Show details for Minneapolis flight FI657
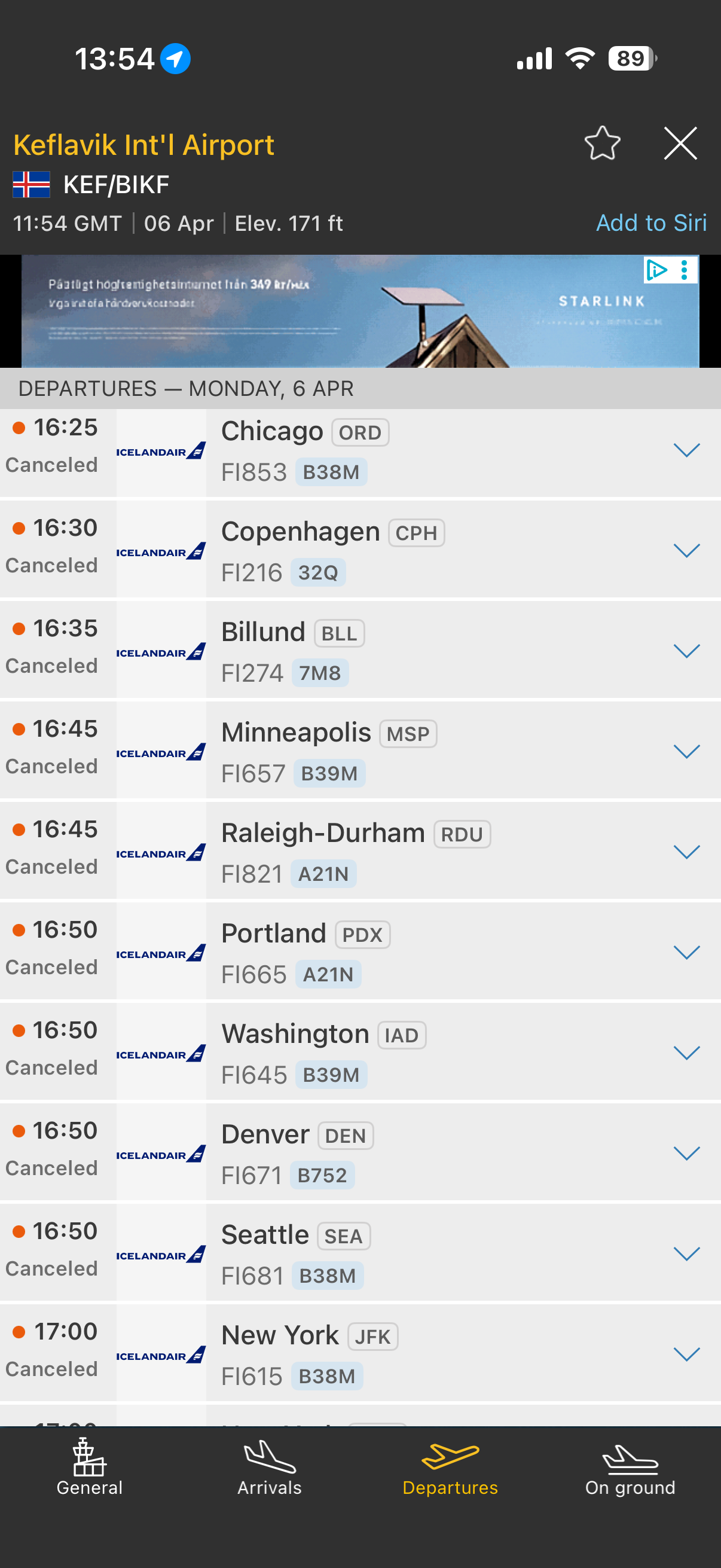 (686, 752)
